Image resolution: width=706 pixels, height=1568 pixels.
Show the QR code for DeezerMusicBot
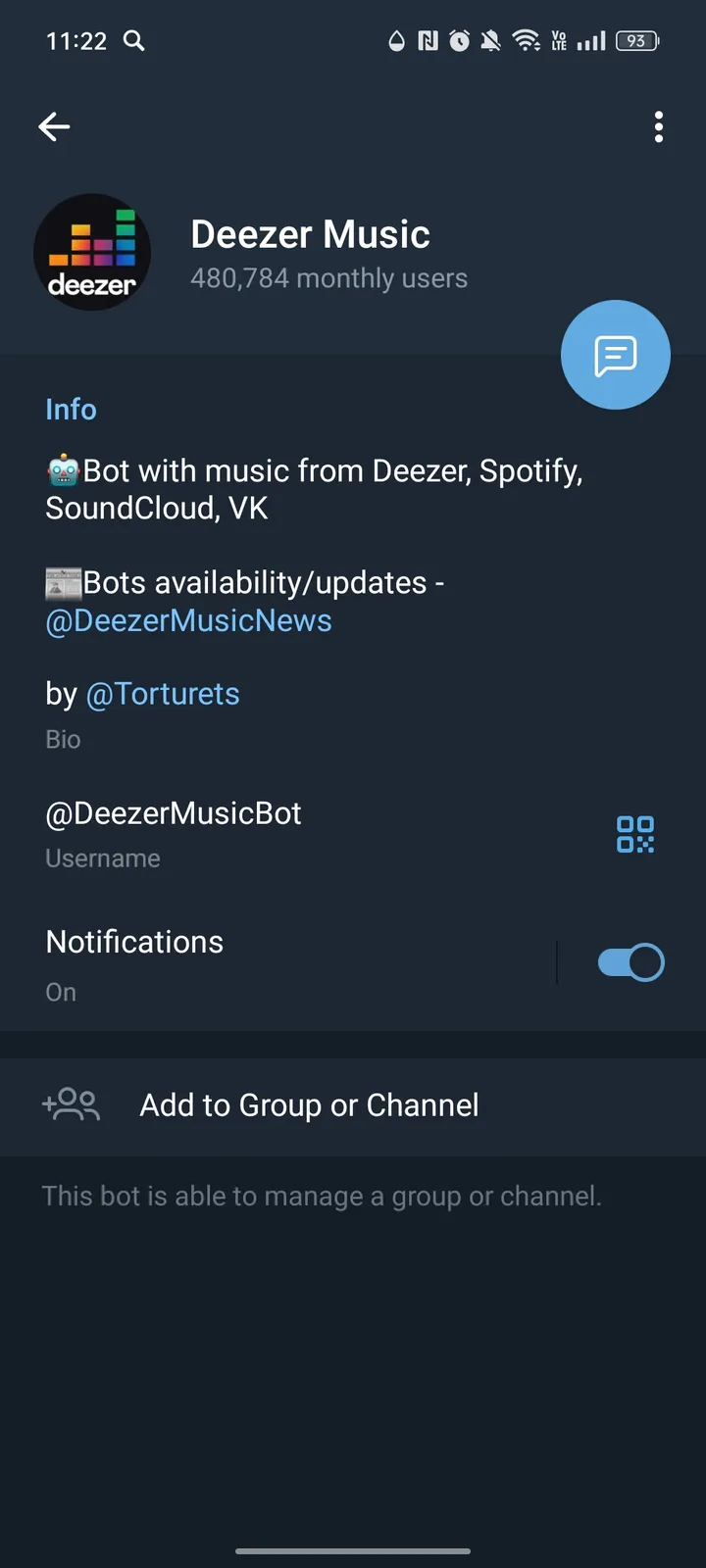click(634, 835)
